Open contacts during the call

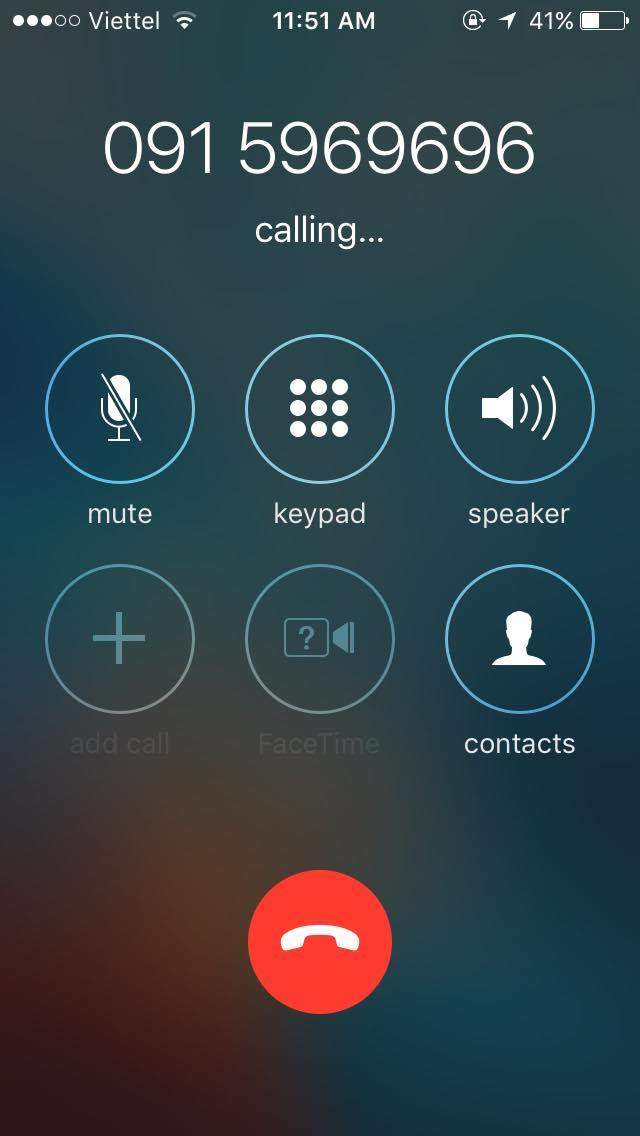pyautogui.click(x=519, y=638)
